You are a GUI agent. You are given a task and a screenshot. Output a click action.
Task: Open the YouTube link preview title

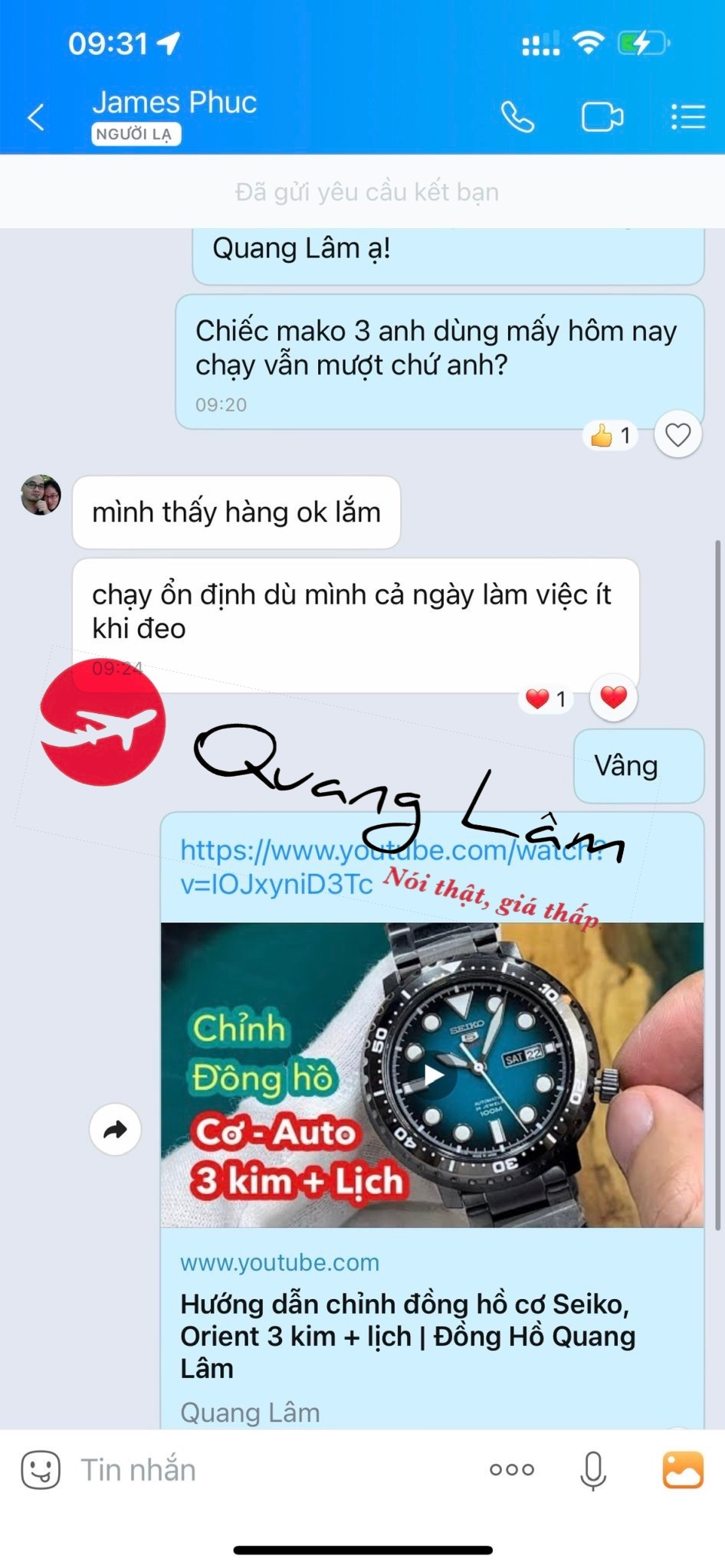[x=406, y=1335]
